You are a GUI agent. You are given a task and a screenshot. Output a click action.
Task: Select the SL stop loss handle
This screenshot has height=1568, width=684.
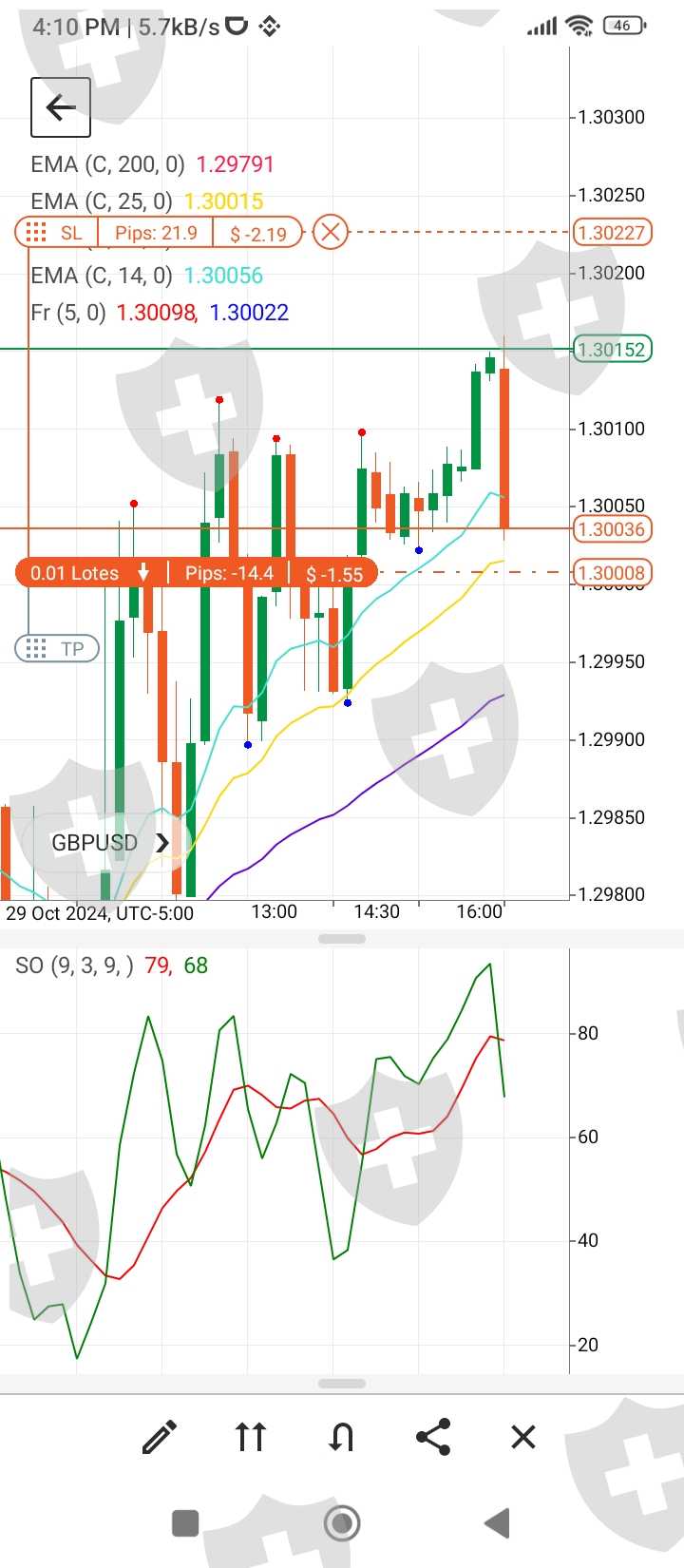[56, 233]
